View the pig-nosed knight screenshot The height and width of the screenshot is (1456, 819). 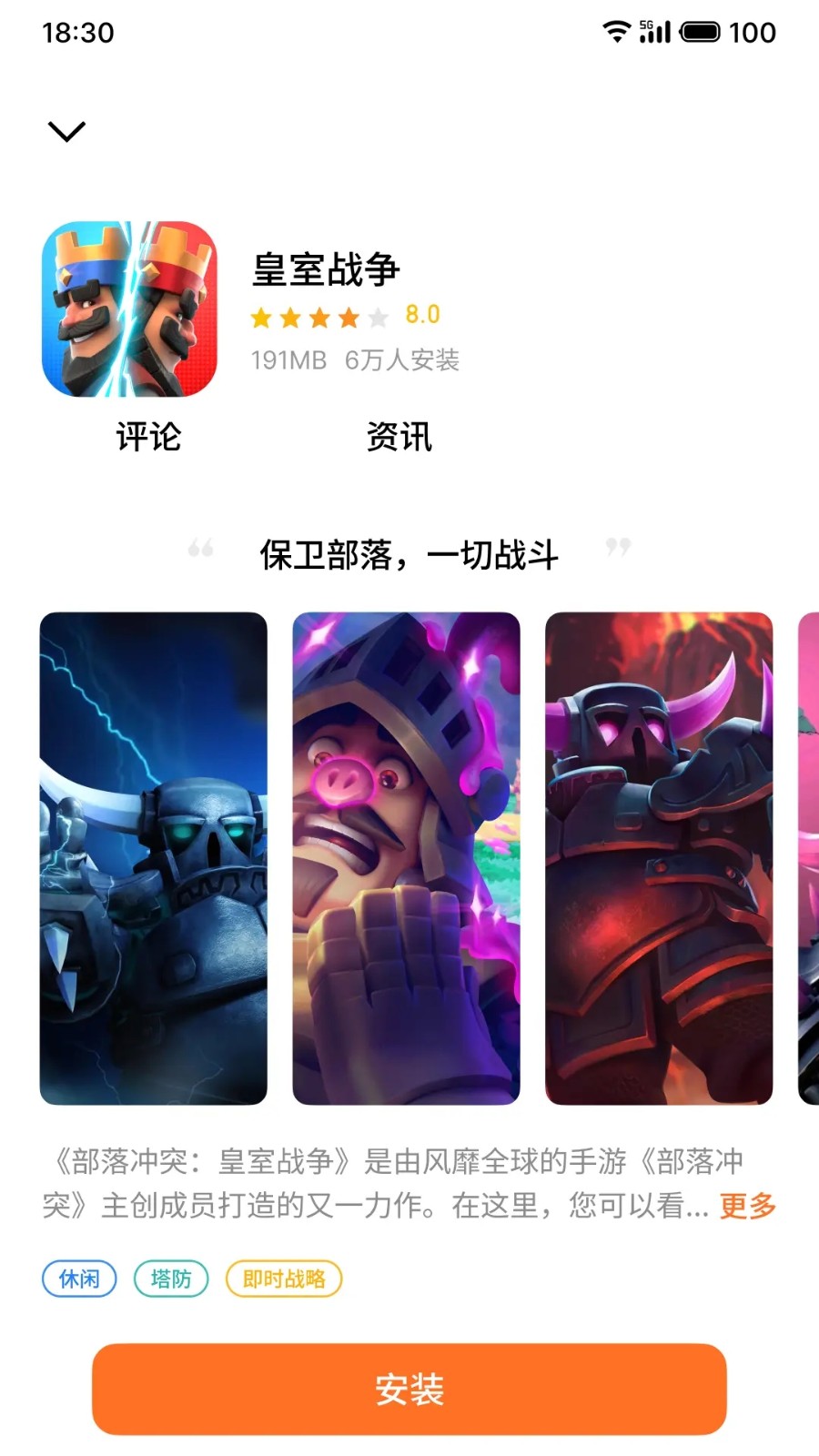(406, 858)
